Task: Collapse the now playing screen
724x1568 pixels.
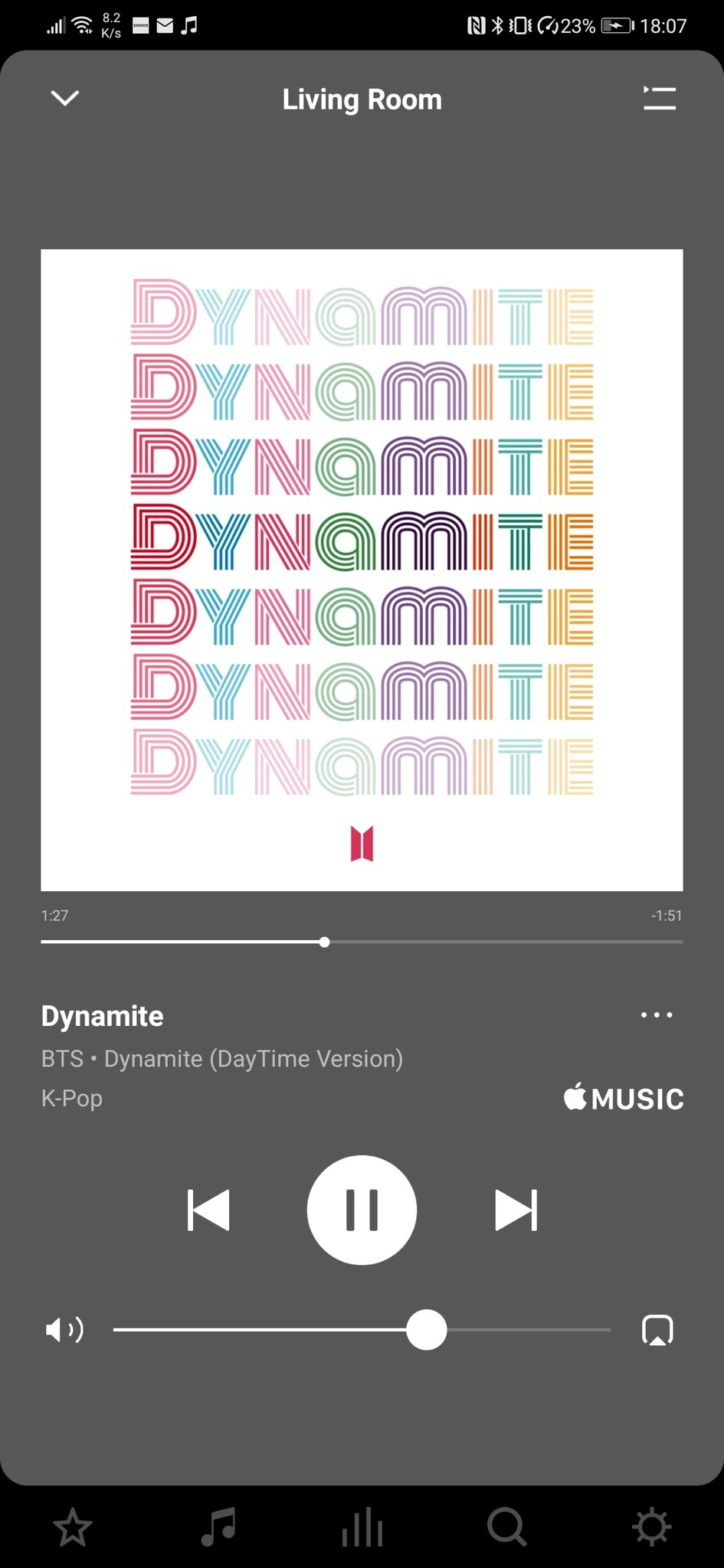Action: [x=65, y=99]
